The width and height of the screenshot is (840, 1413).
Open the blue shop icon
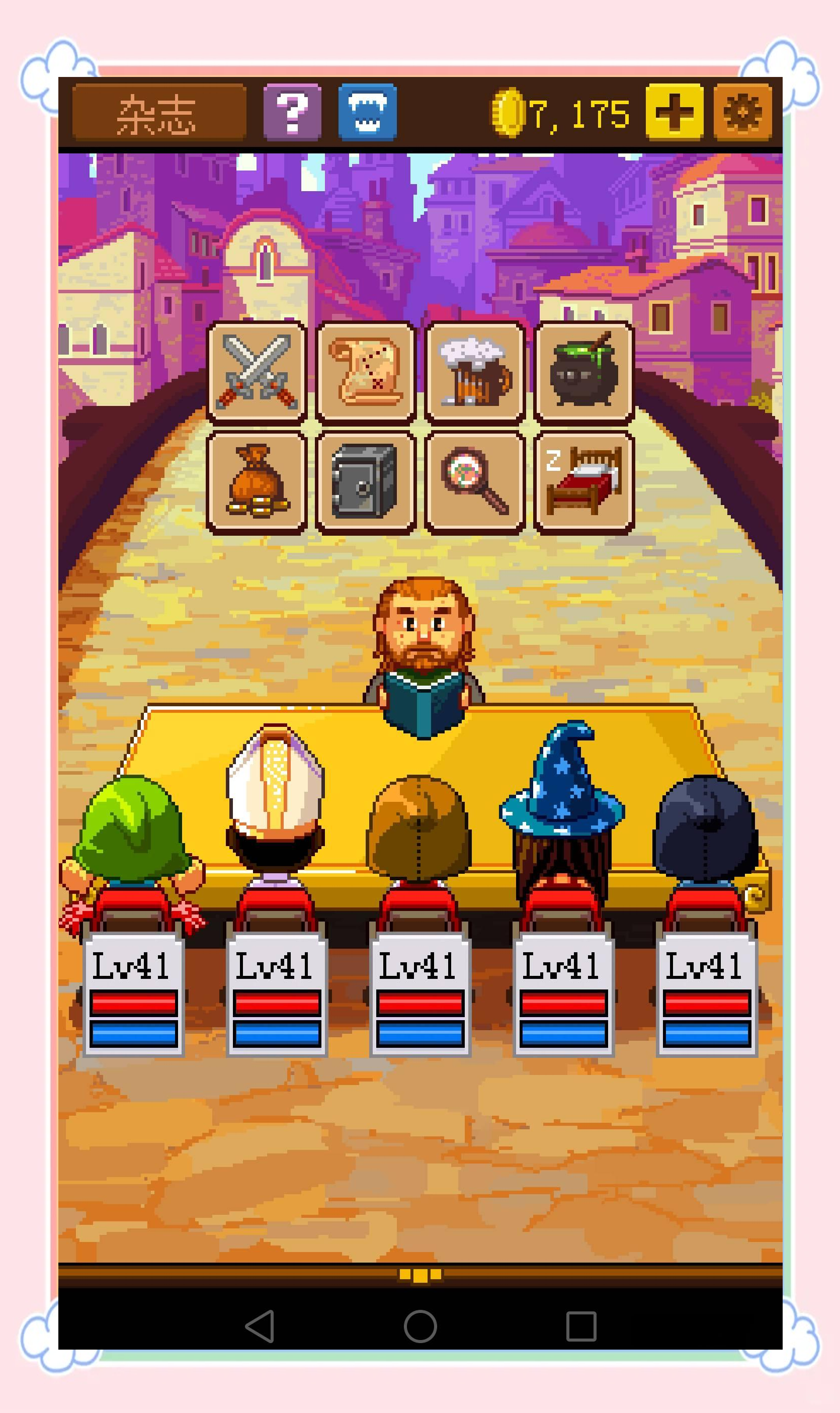[x=367, y=112]
